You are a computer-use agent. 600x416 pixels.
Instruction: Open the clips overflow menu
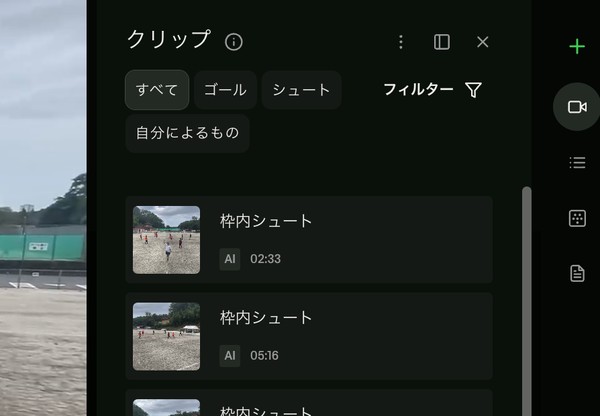tap(401, 42)
